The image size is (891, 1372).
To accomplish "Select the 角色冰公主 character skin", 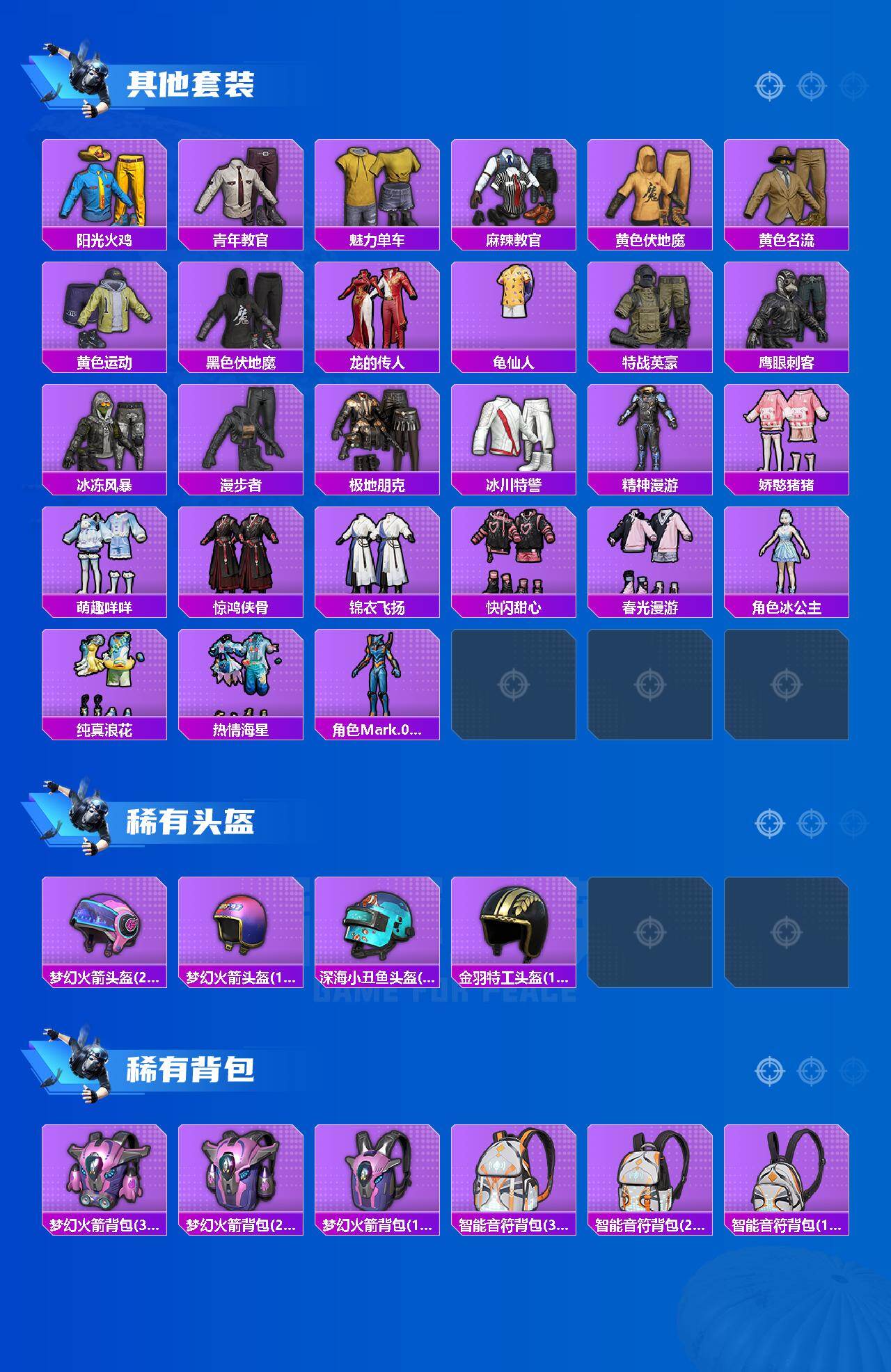I will [785, 557].
